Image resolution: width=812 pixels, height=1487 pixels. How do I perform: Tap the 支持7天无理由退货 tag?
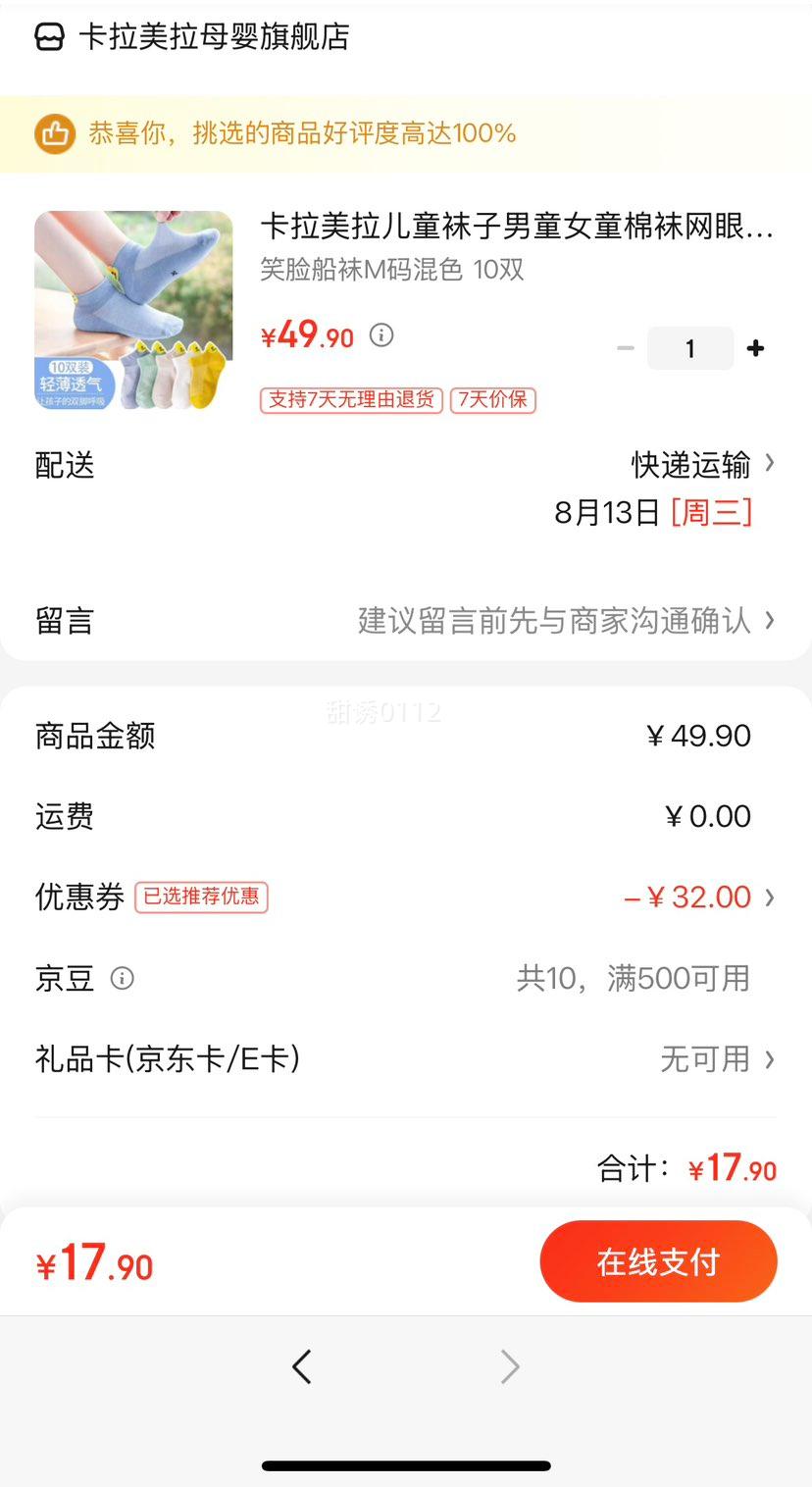351,400
